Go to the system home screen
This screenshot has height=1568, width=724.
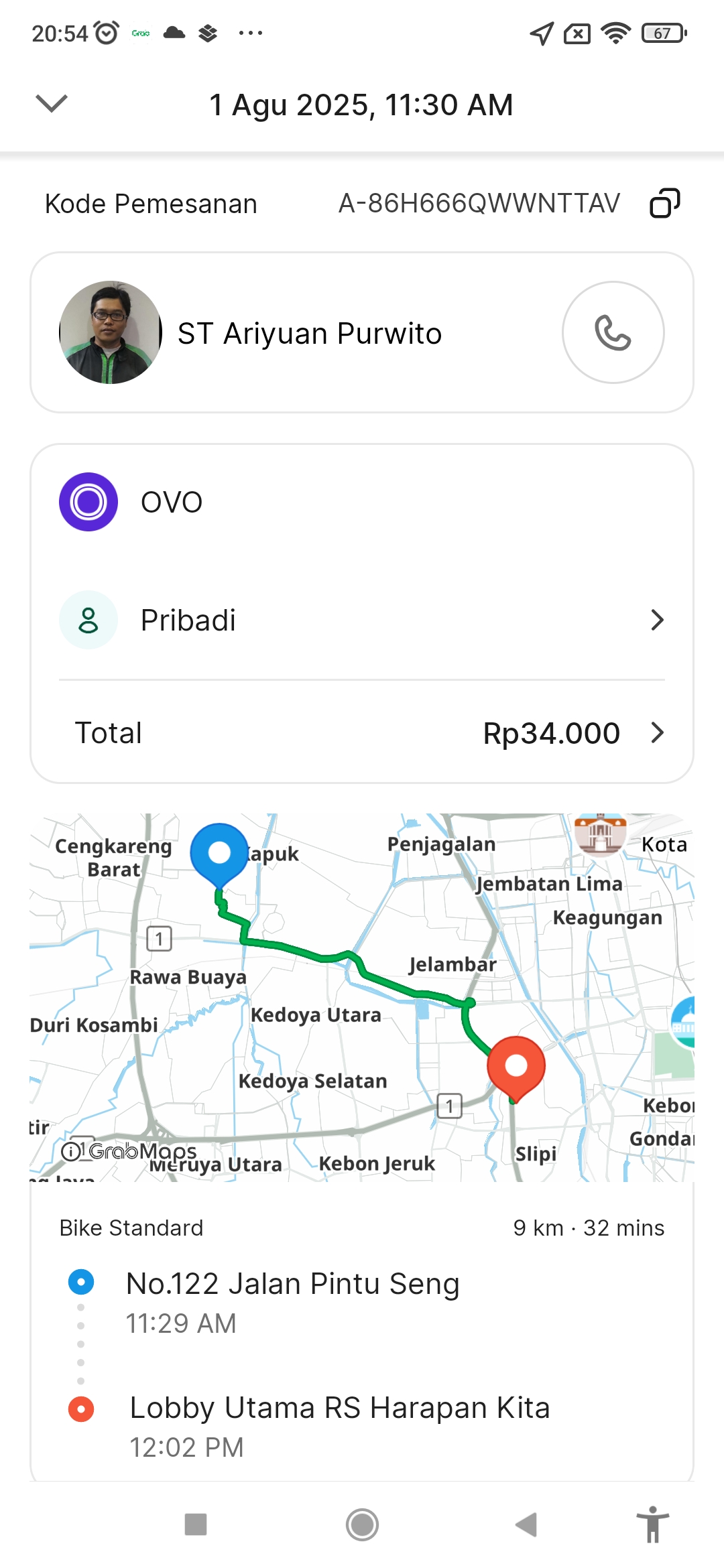coord(362,1524)
